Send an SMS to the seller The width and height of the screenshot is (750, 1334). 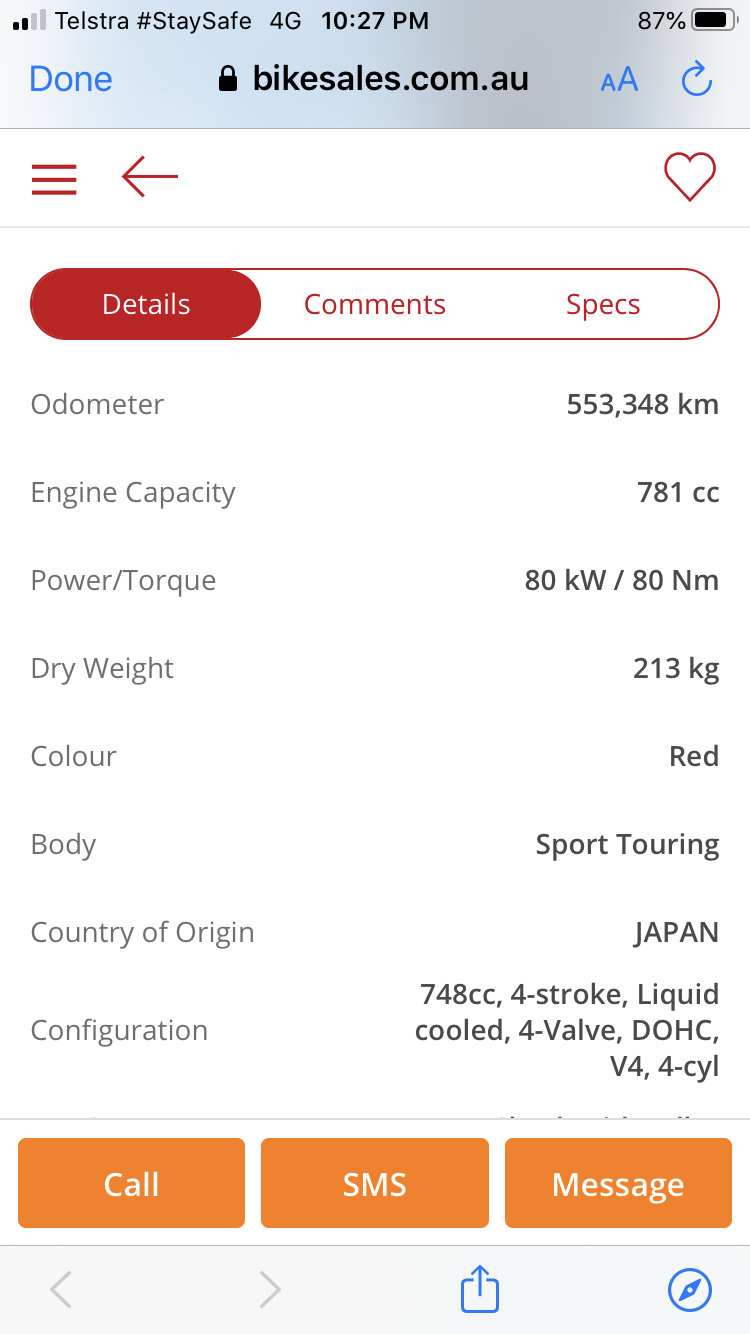click(x=375, y=1183)
